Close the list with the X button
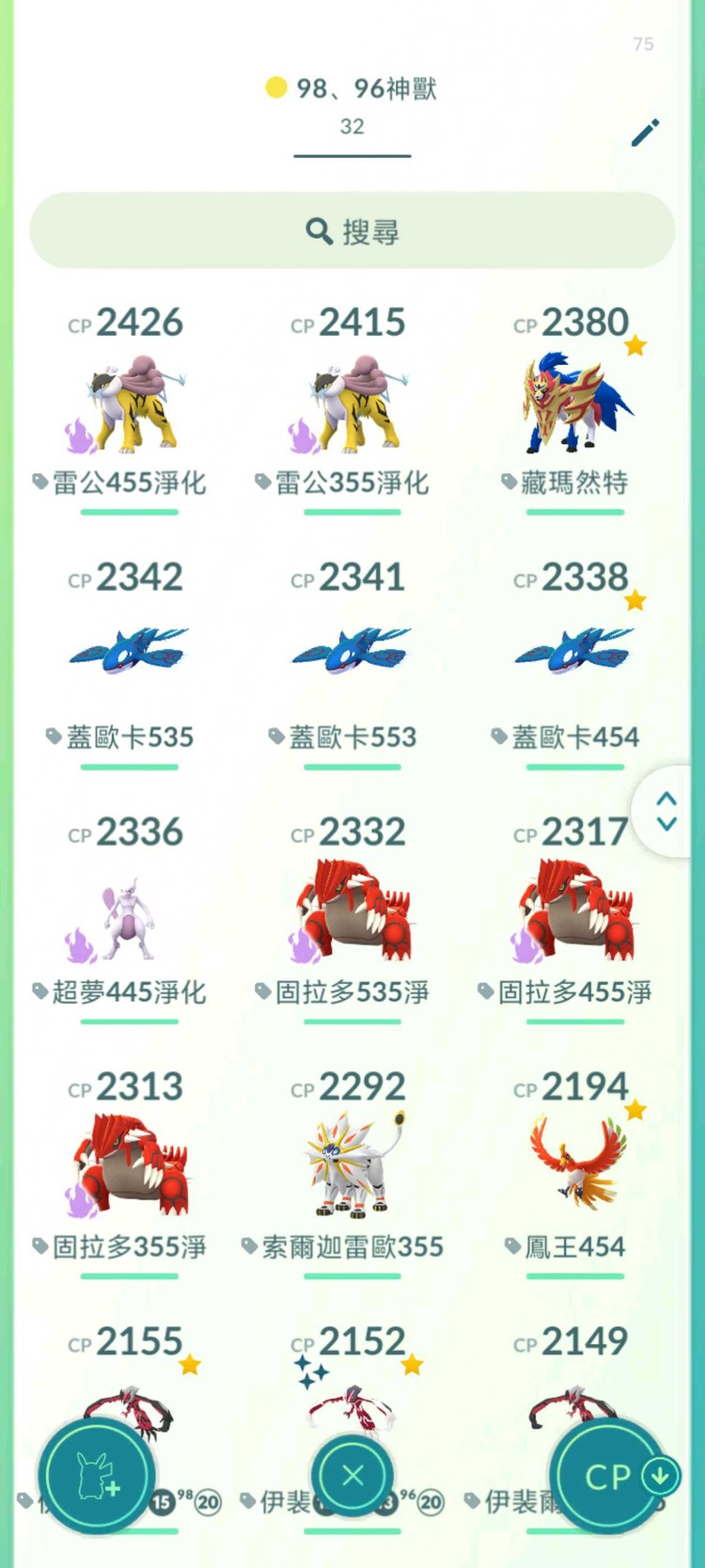Image resolution: width=705 pixels, height=1568 pixels. tap(352, 1476)
